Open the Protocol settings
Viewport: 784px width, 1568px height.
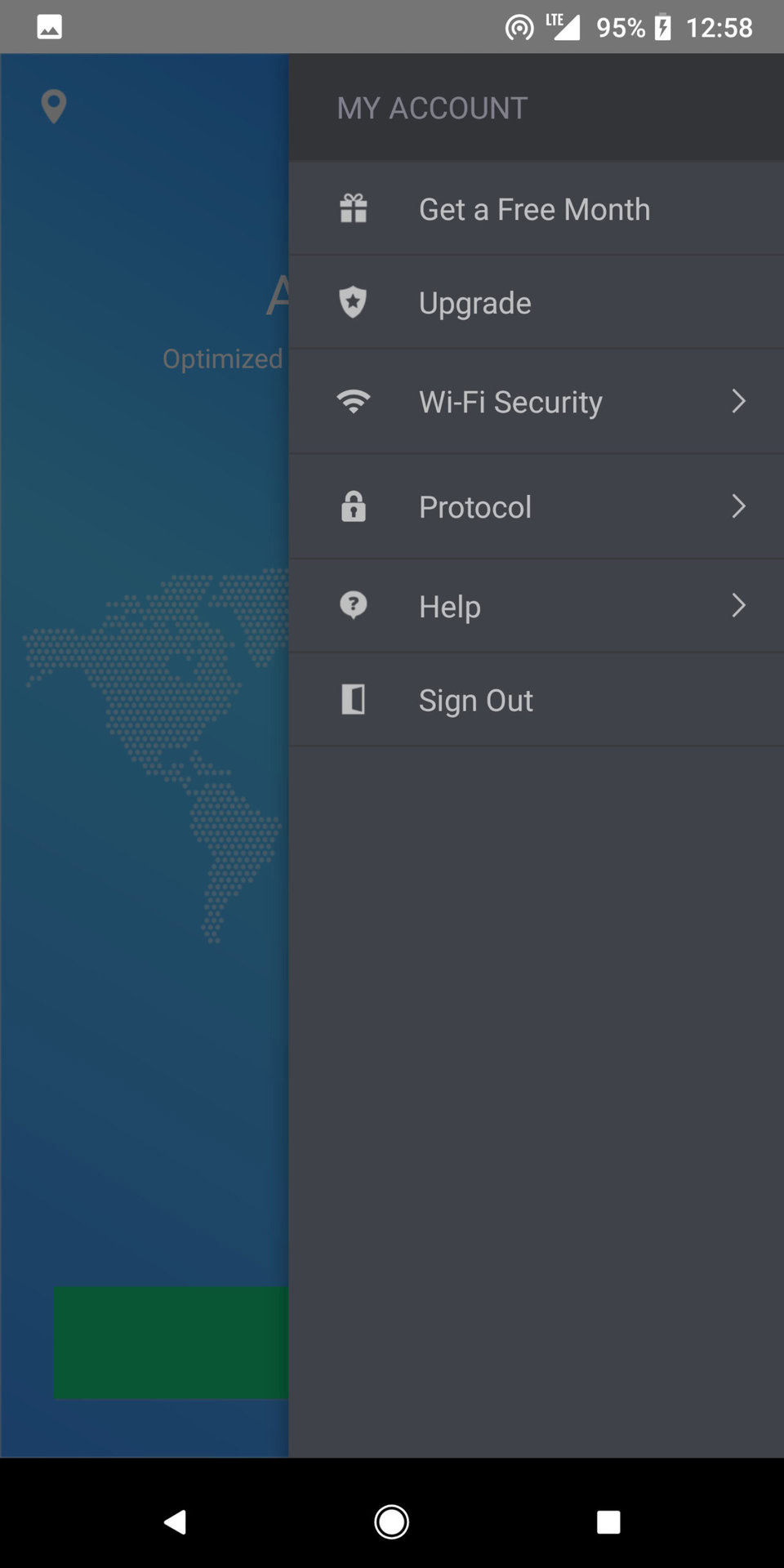pyautogui.click(x=536, y=507)
